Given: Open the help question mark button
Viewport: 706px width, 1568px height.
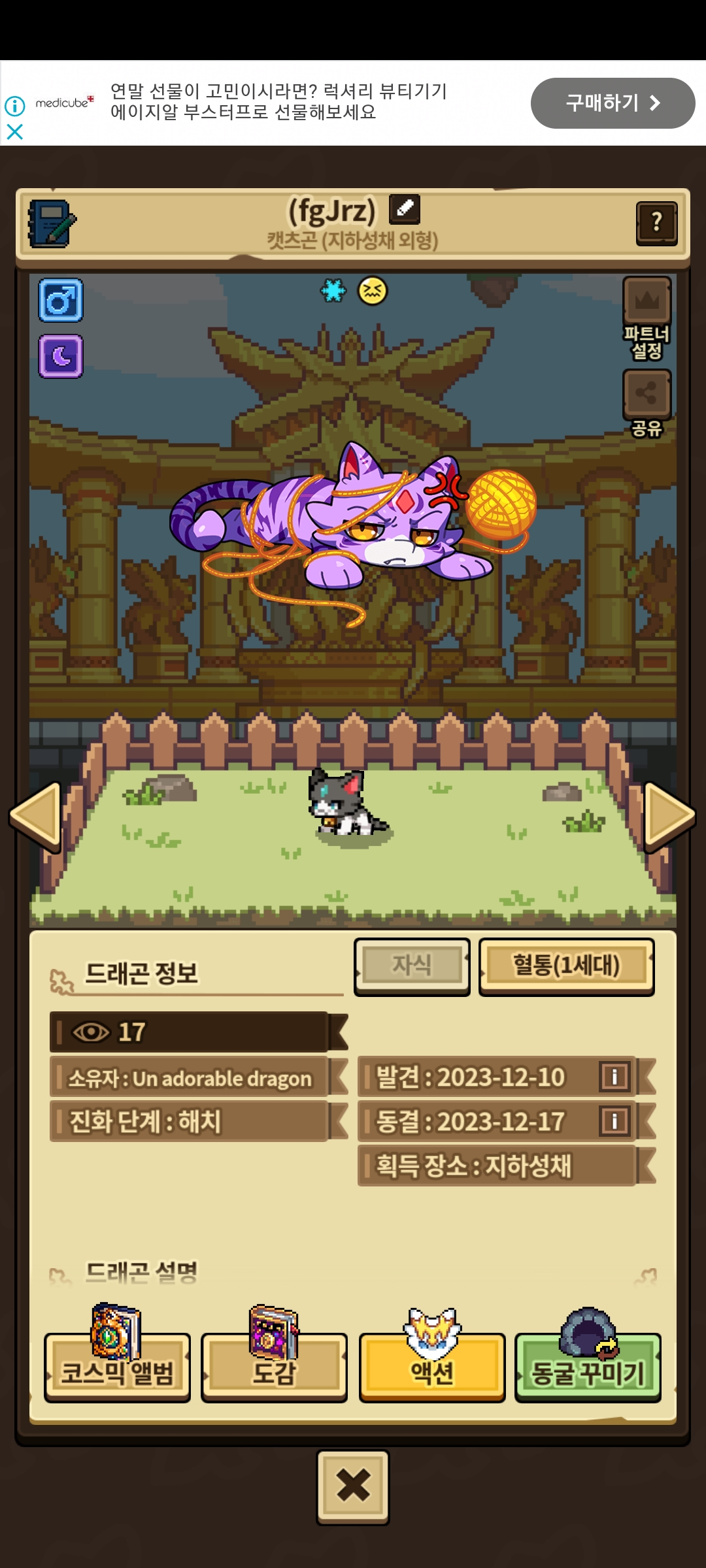Looking at the screenshot, I should click(x=656, y=223).
